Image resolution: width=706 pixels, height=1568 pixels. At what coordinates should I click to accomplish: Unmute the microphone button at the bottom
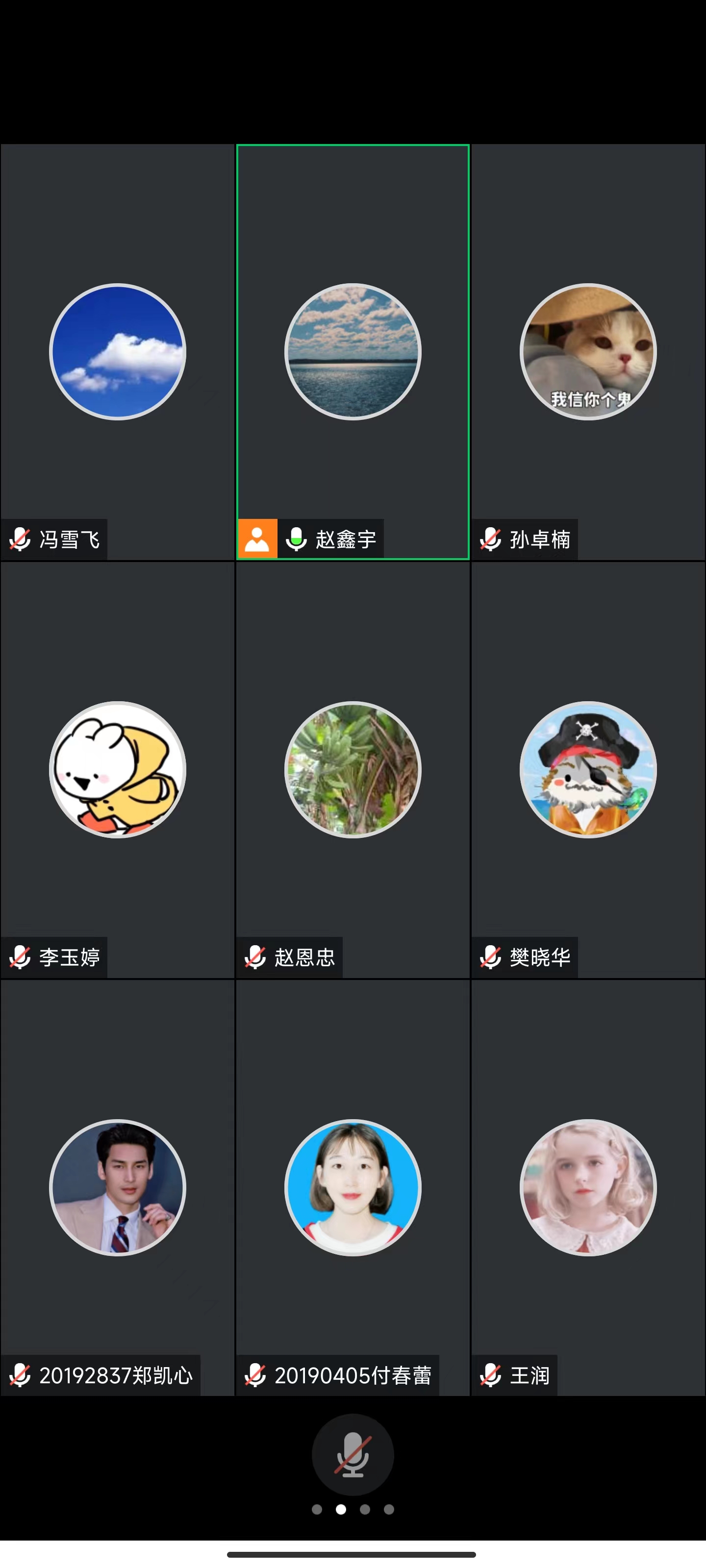[353, 1455]
